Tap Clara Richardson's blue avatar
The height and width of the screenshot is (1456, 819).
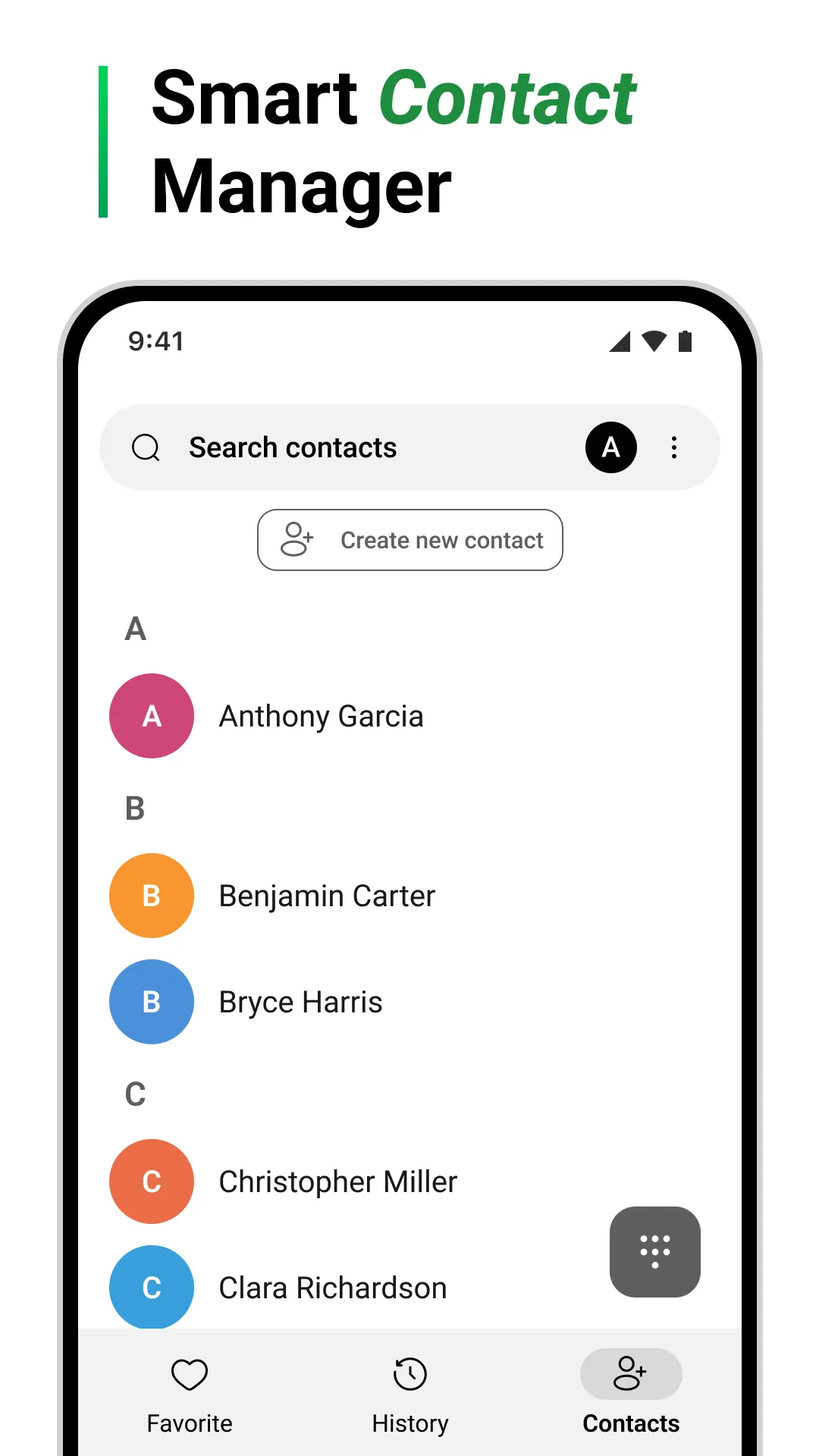[151, 1287]
